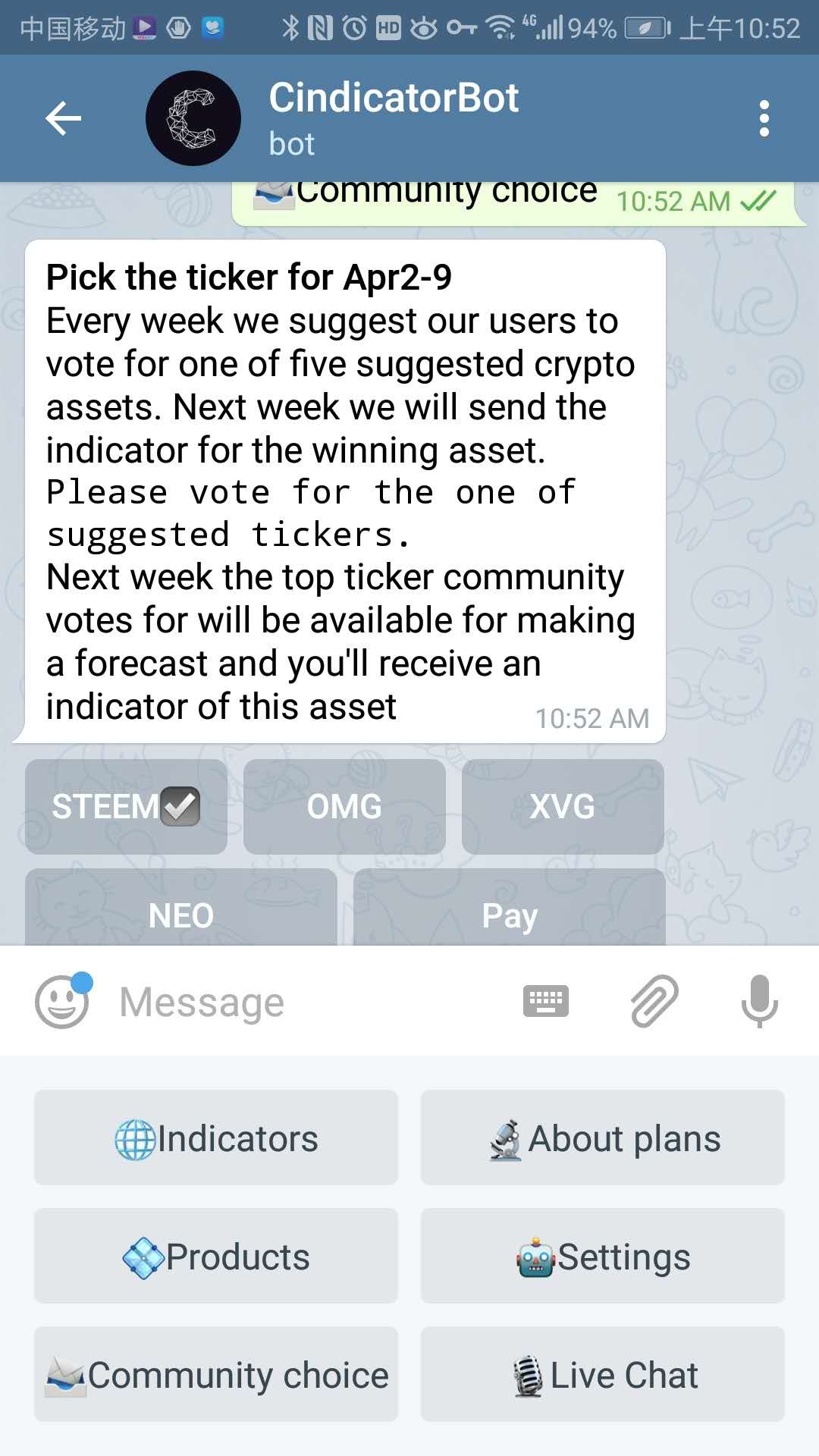Record a voice message with microphone

point(759,1001)
